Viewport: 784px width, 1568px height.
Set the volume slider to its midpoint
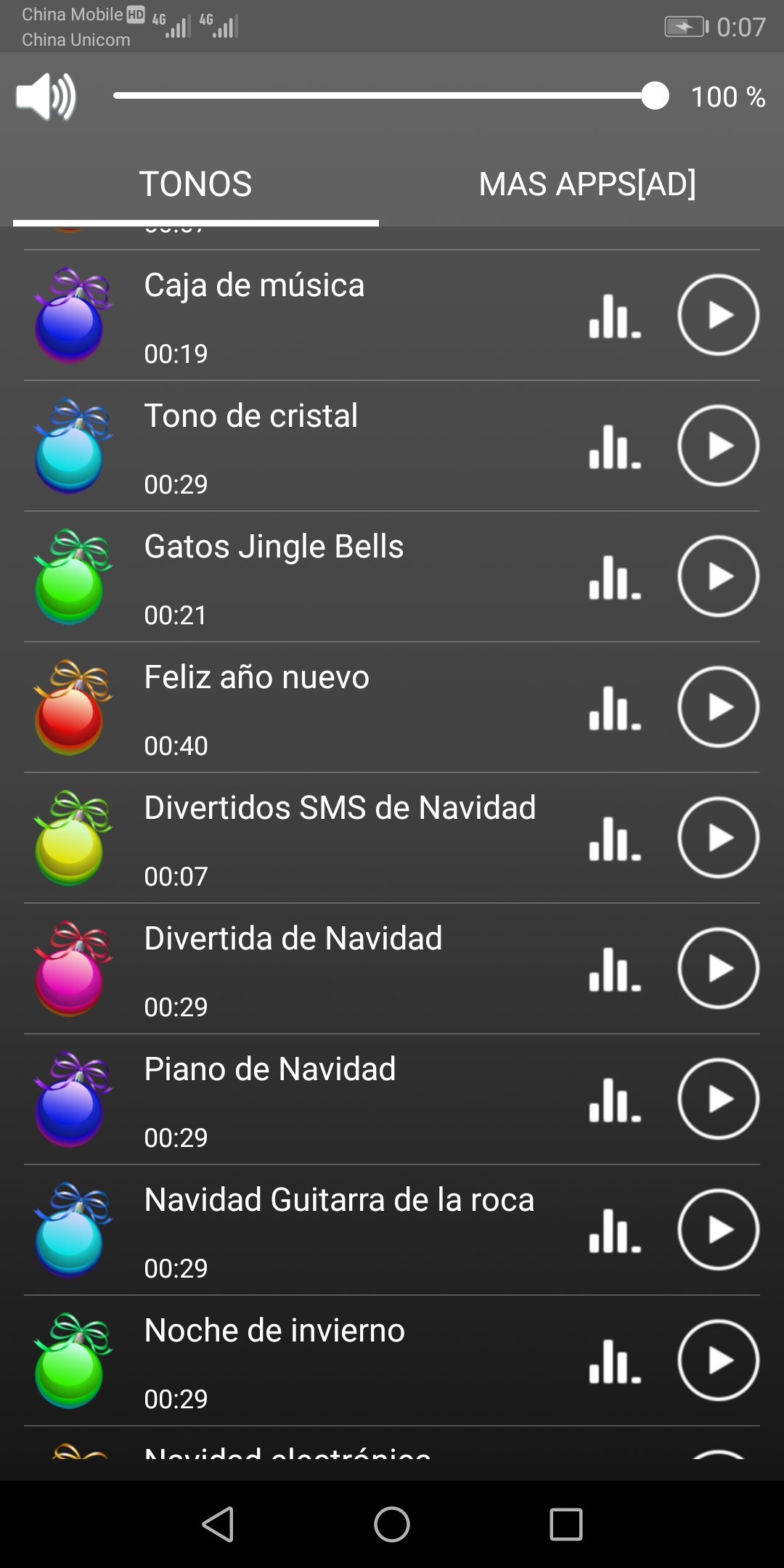[x=385, y=96]
